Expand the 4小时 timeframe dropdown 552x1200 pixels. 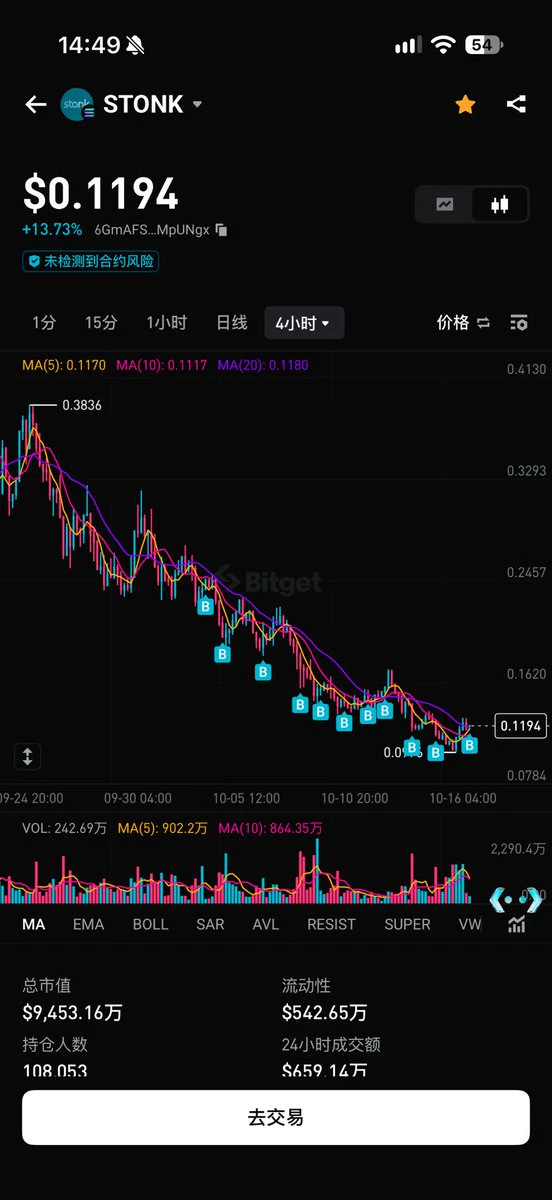point(304,323)
